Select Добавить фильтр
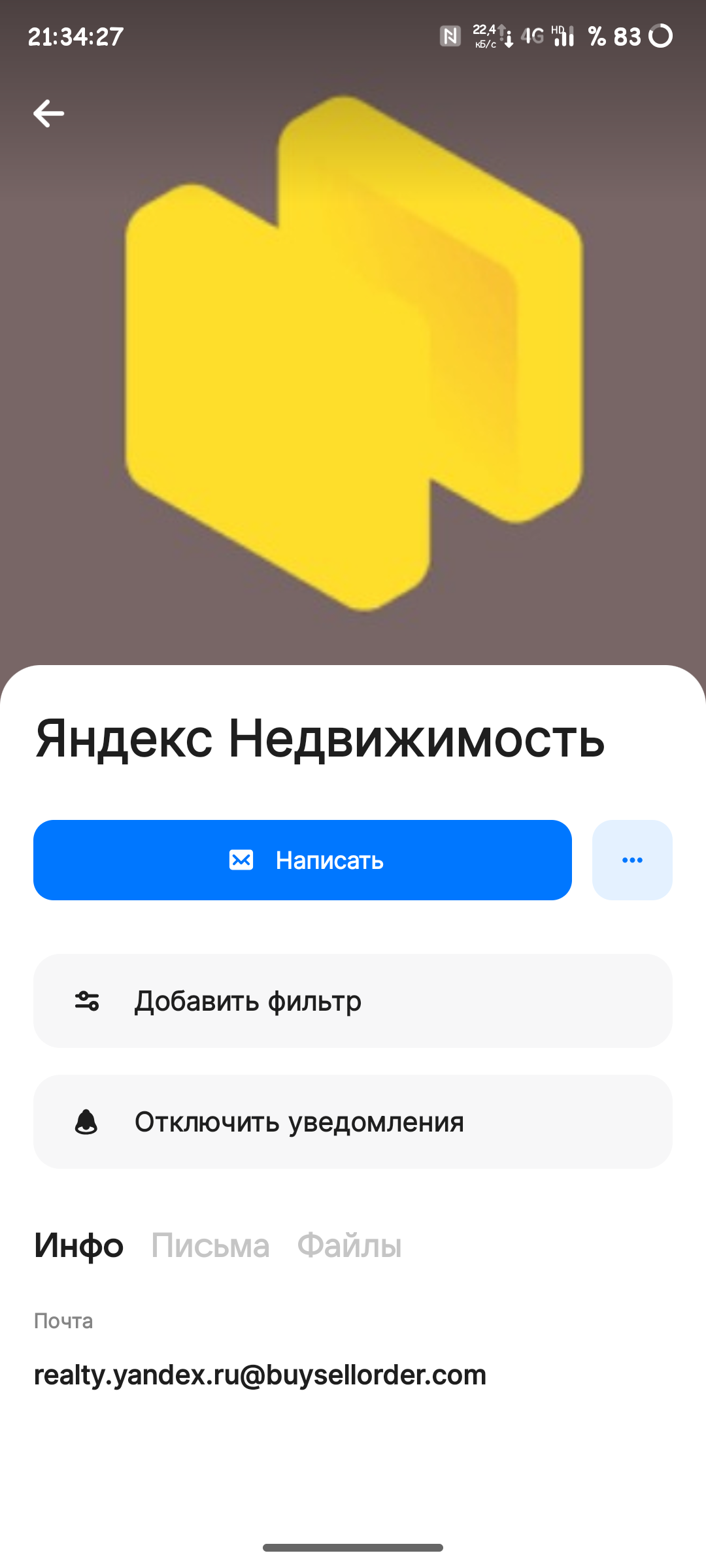Screen dimensions: 706x1568 coord(353,1001)
